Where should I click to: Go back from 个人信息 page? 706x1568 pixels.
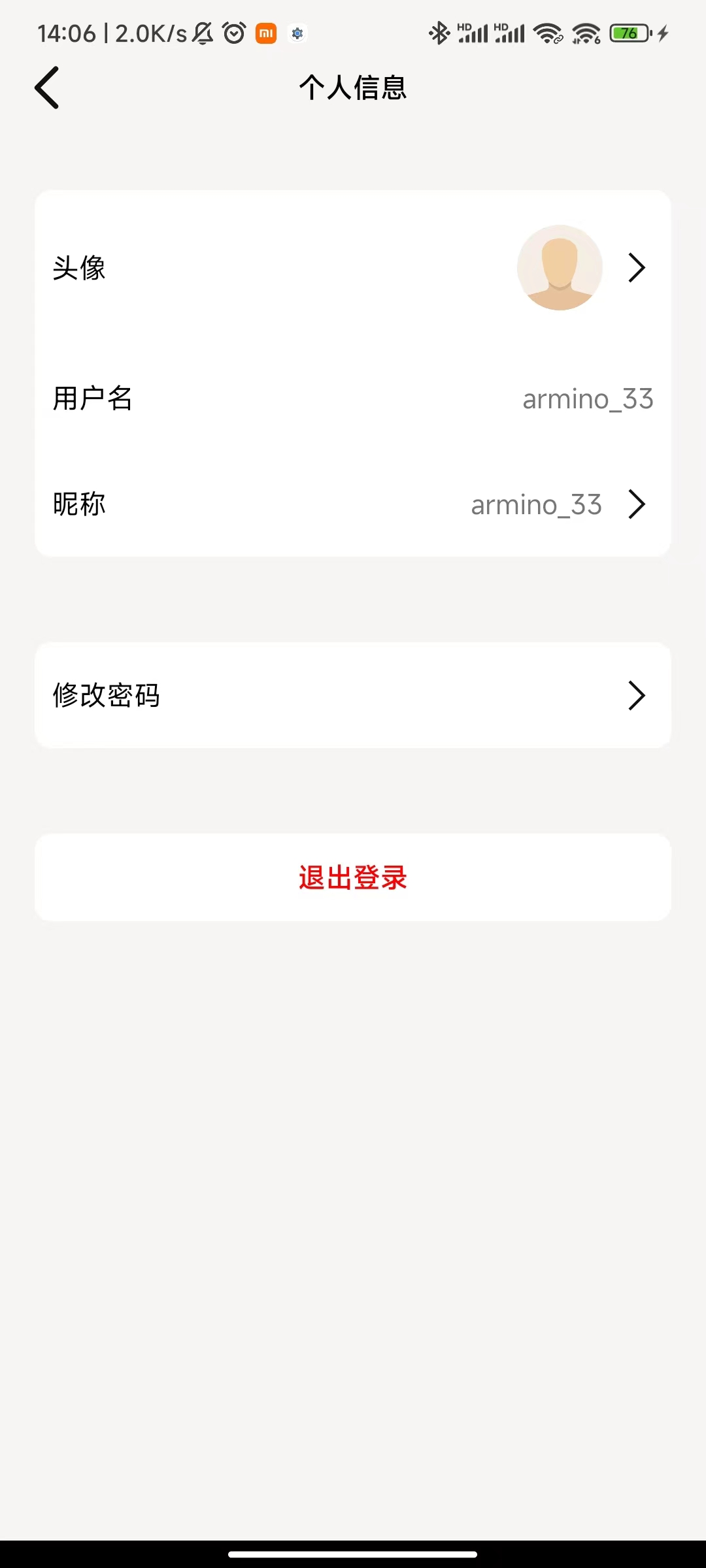(x=47, y=88)
